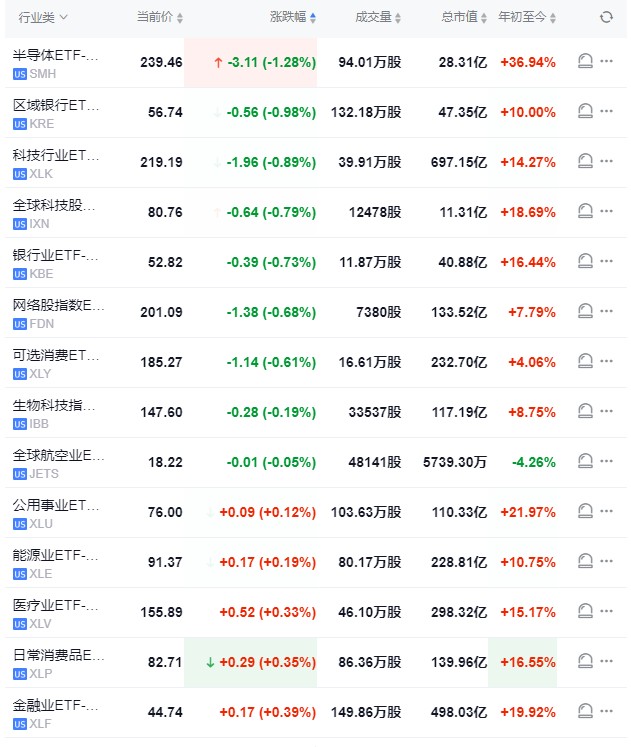This screenshot has height=747, width=631.
Task: Set a price alert for SMH
Action: (x=586, y=62)
